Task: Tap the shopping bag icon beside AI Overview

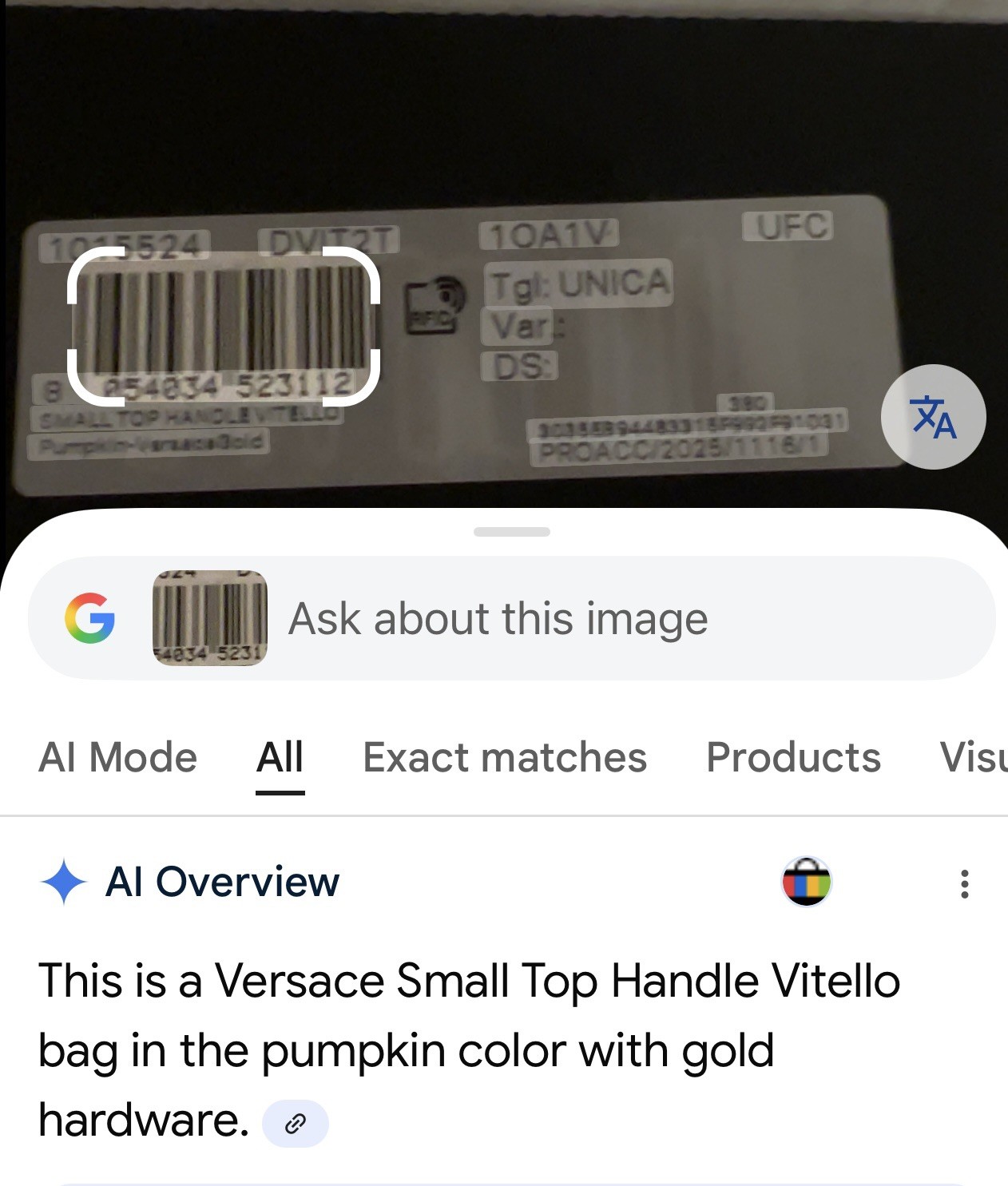Action: point(806,883)
